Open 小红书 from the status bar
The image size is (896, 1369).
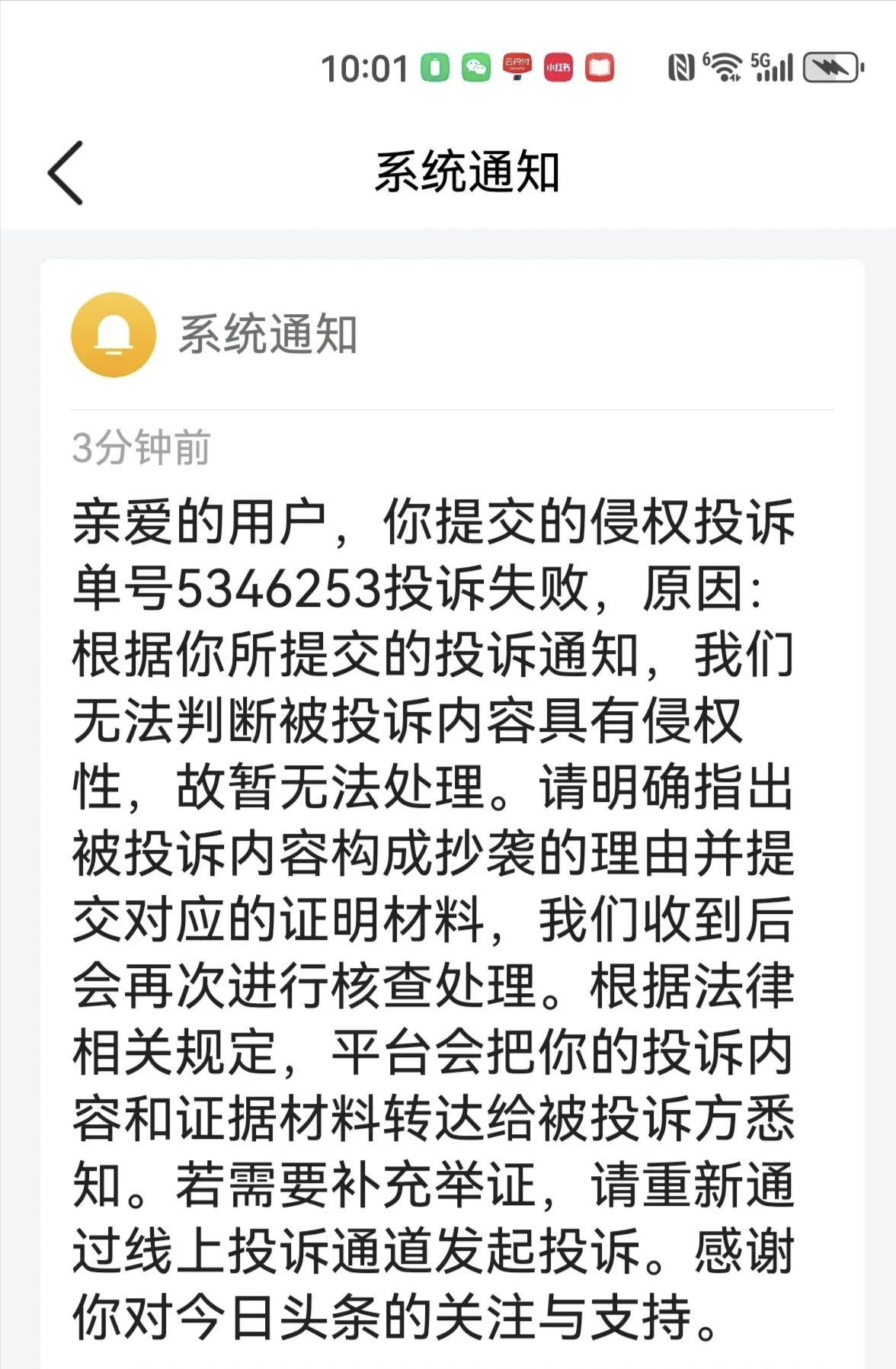(557, 67)
